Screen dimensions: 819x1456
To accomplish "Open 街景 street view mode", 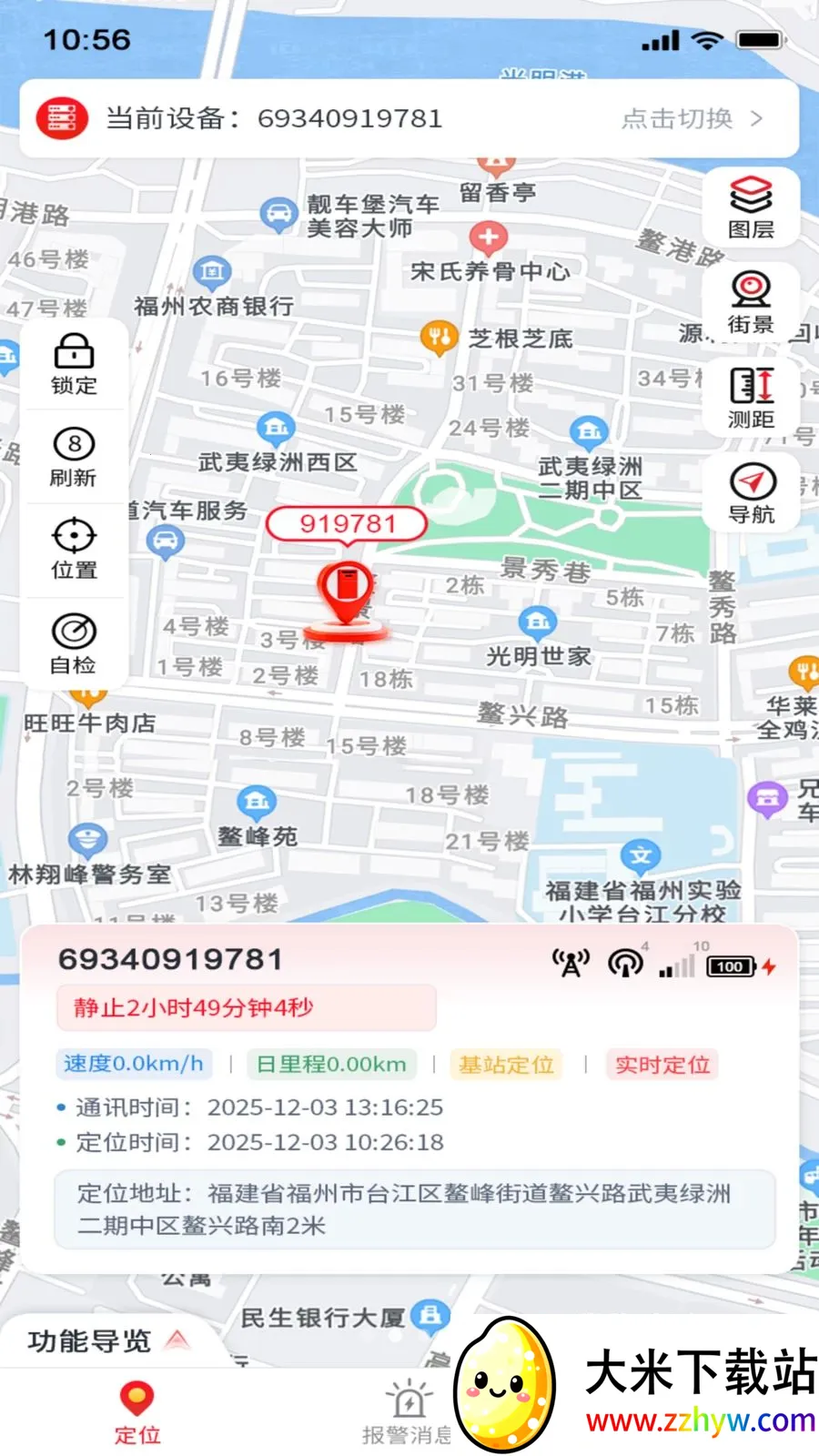I will [749, 303].
